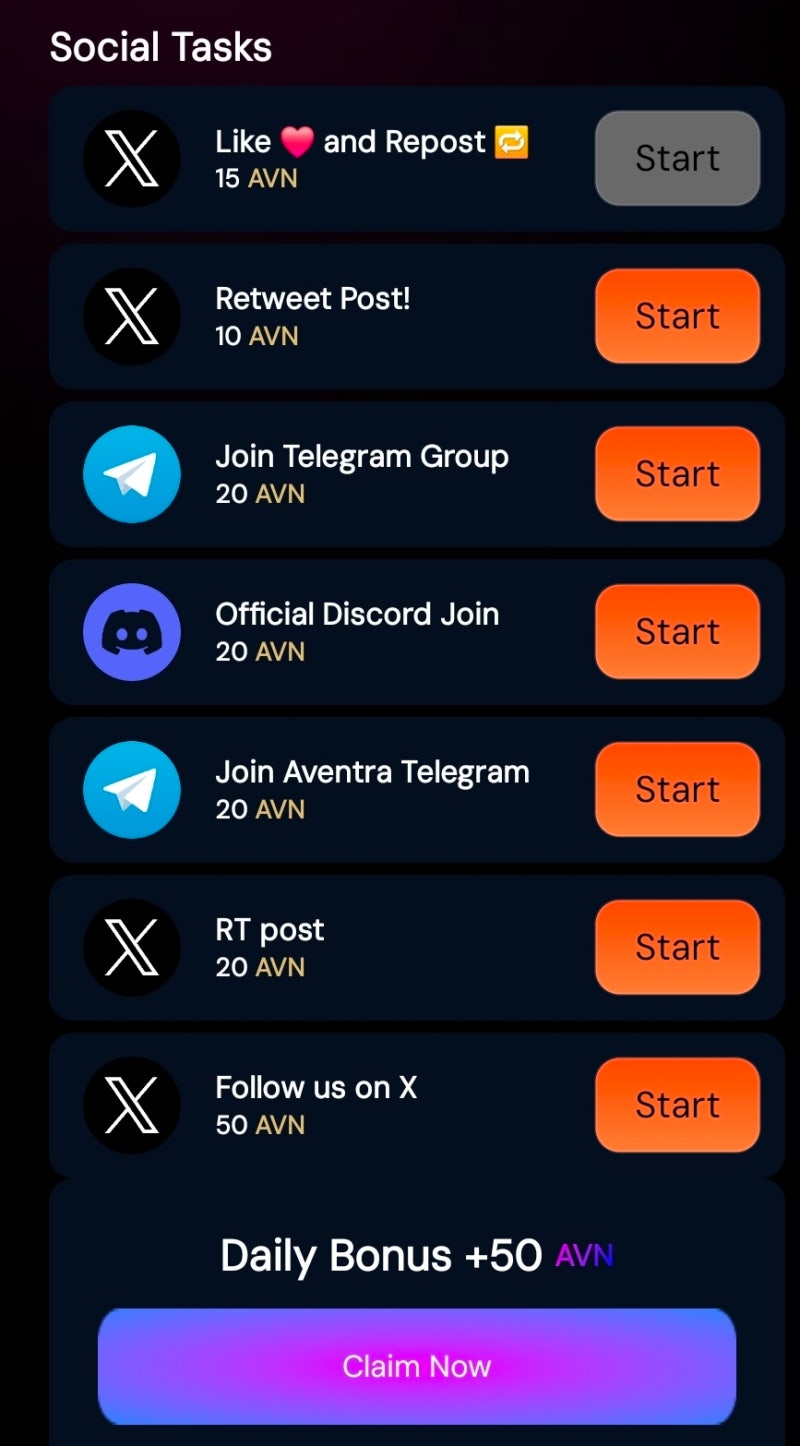Viewport: 800px width, 1446px height.
Task: Claim the Daily Bonus now
Action: click(x=417, y=1366)
